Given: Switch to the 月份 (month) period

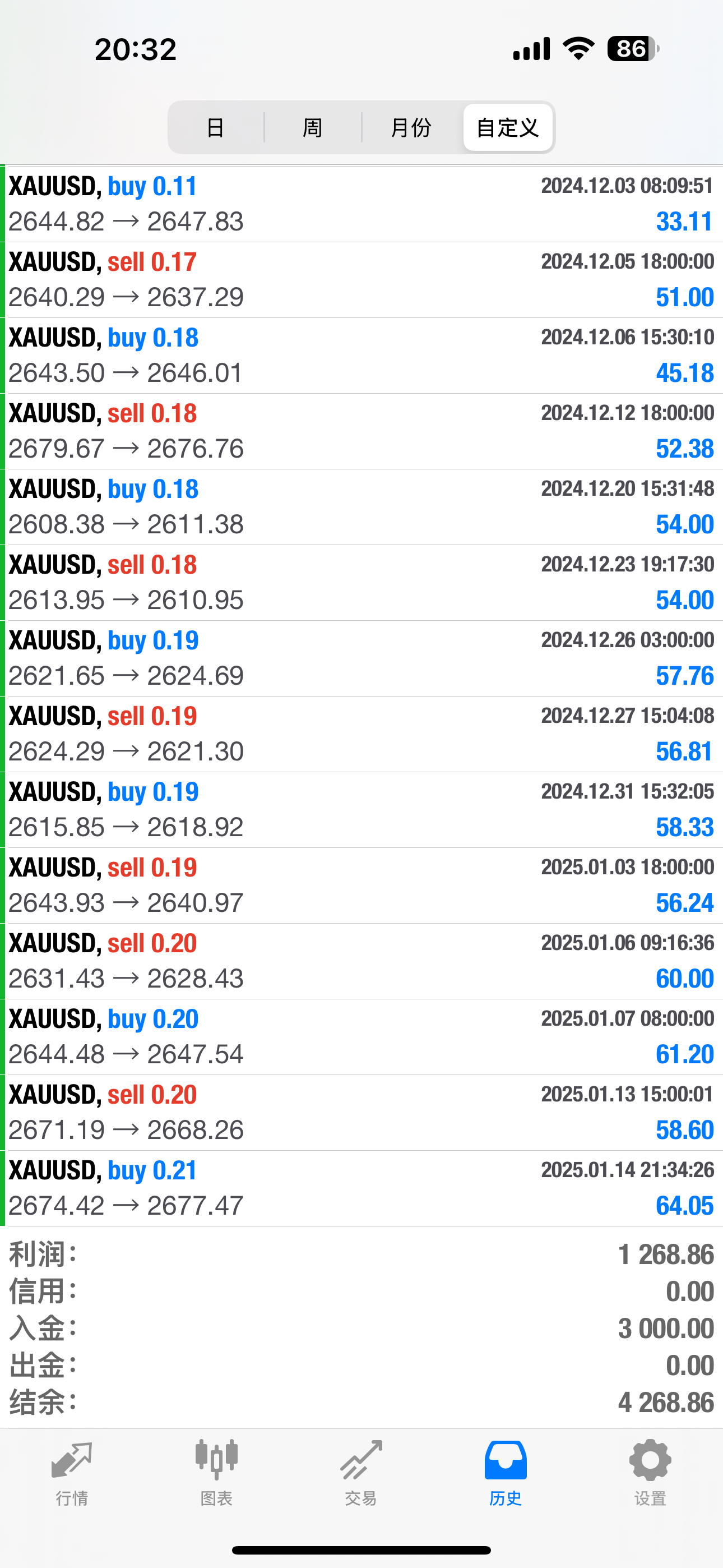Looking at the screenshot, I should coord(411,127).
